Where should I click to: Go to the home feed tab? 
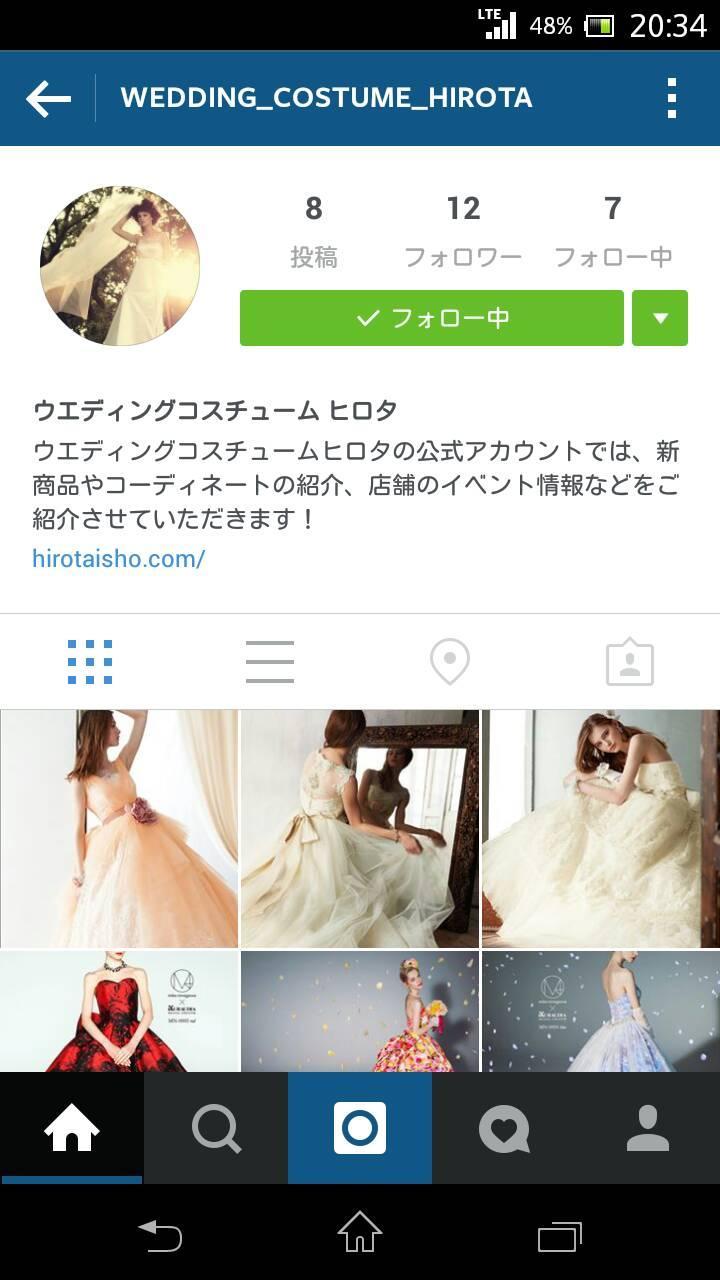(x=72, y=1128)
